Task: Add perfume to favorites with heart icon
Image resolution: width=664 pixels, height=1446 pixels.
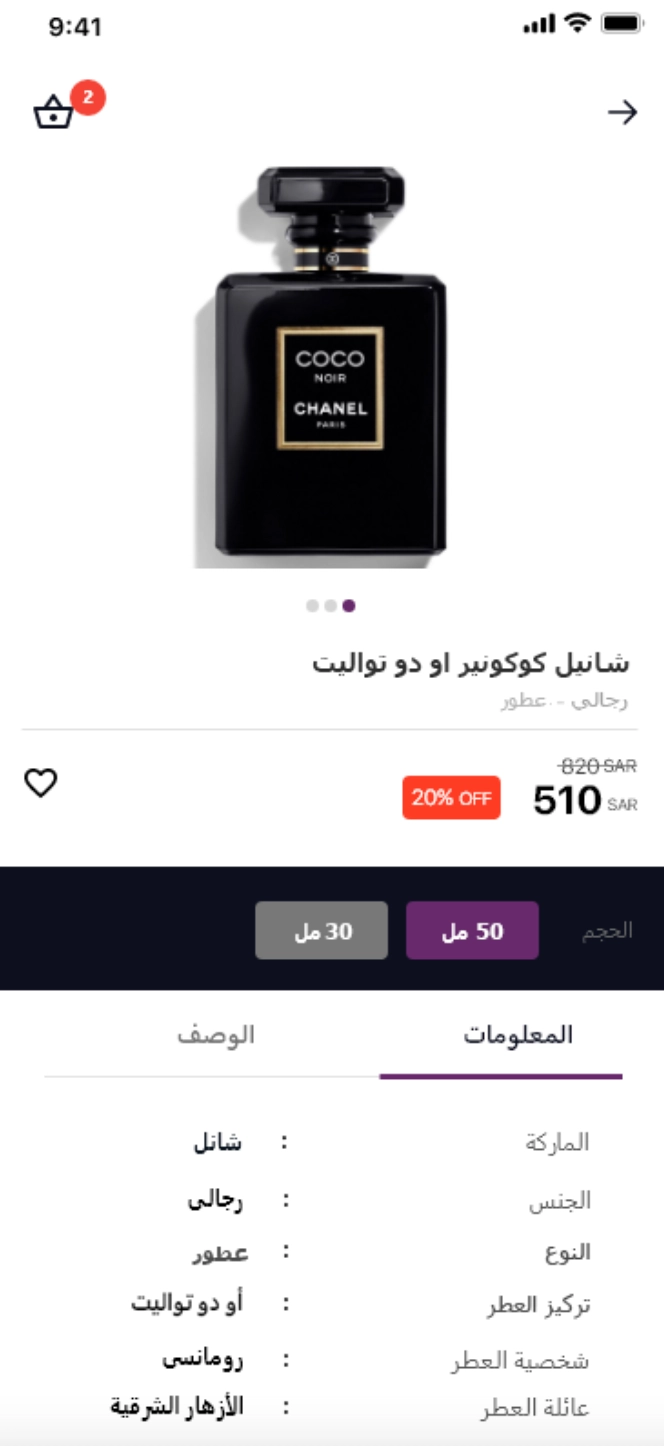Action: (41, 784)
